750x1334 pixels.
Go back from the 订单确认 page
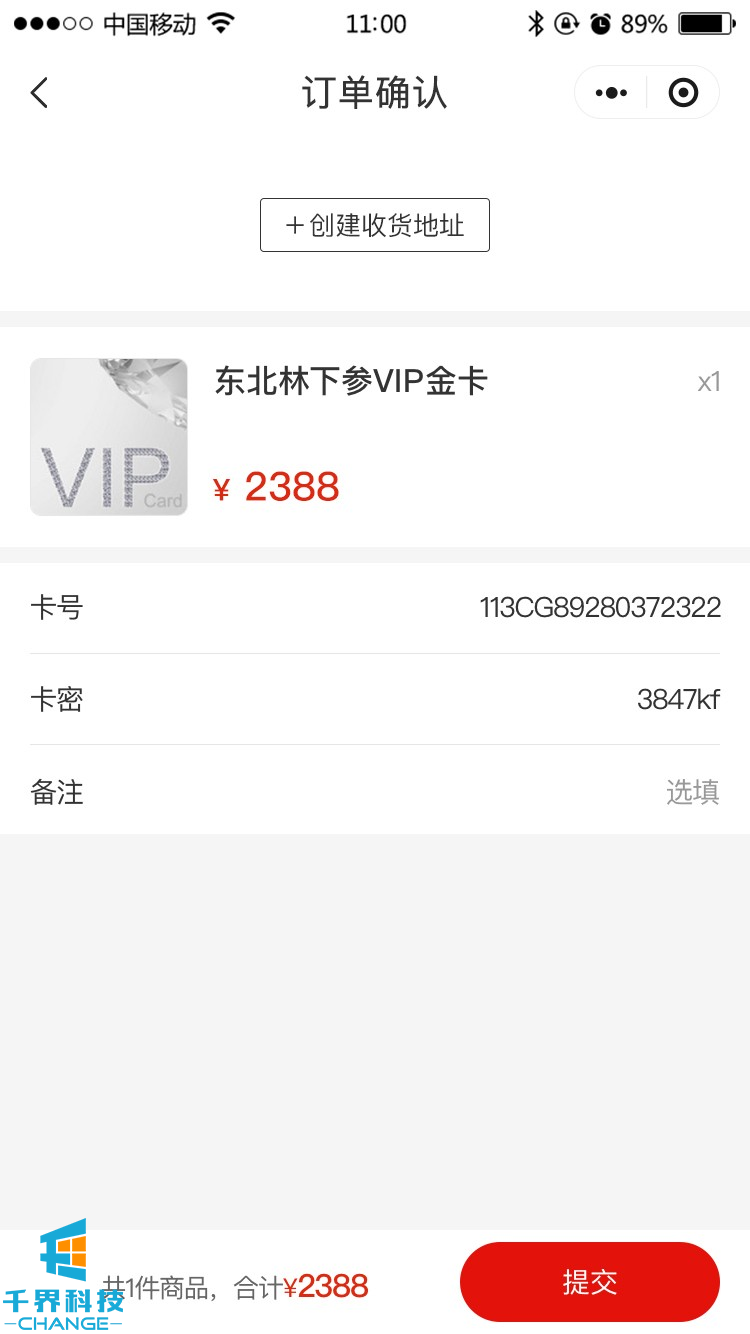(x=39, y=93)
